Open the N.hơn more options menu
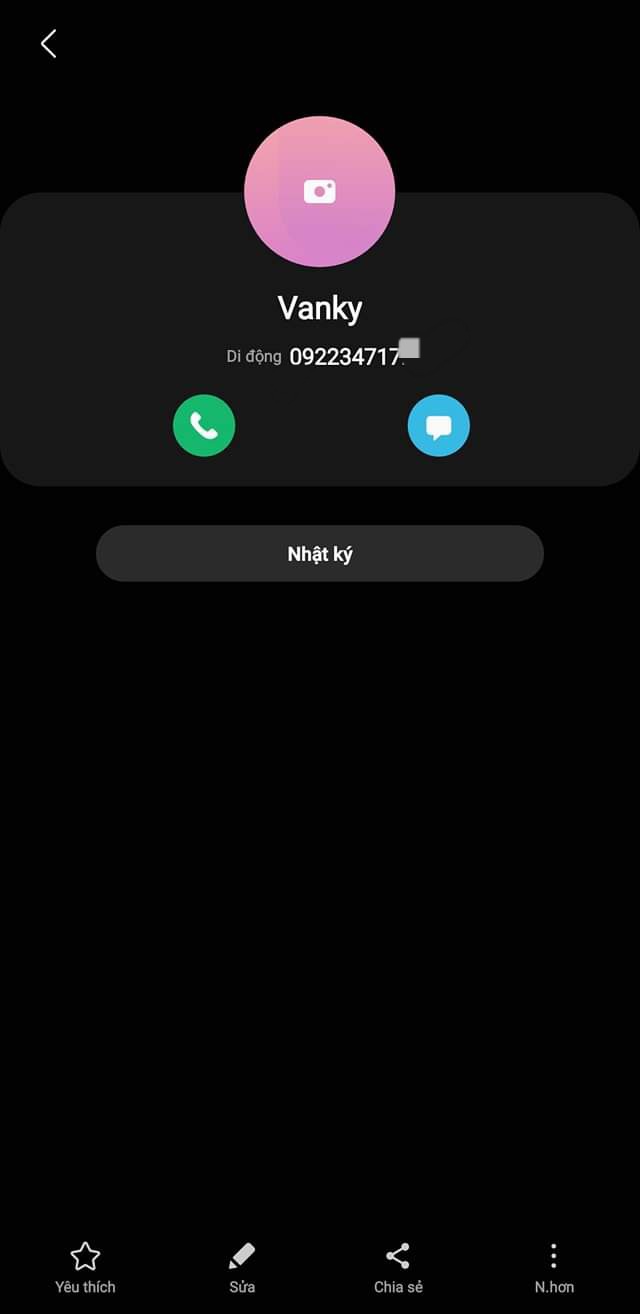This screenshot has height=1314, width=640. (x=554, y=1267)
